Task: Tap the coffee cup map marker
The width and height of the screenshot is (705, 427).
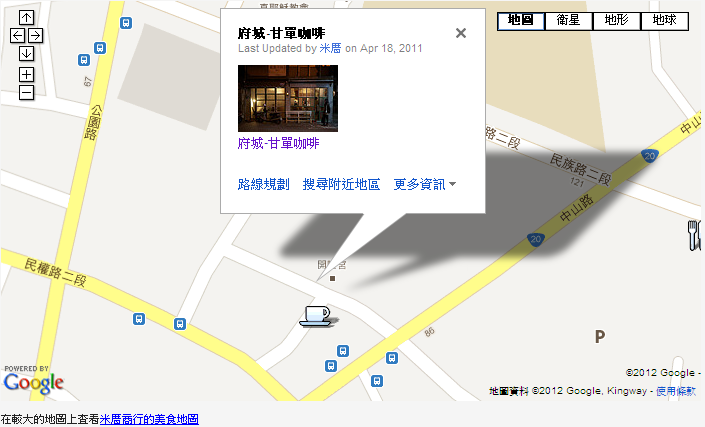Action: [x=316, y=314]
